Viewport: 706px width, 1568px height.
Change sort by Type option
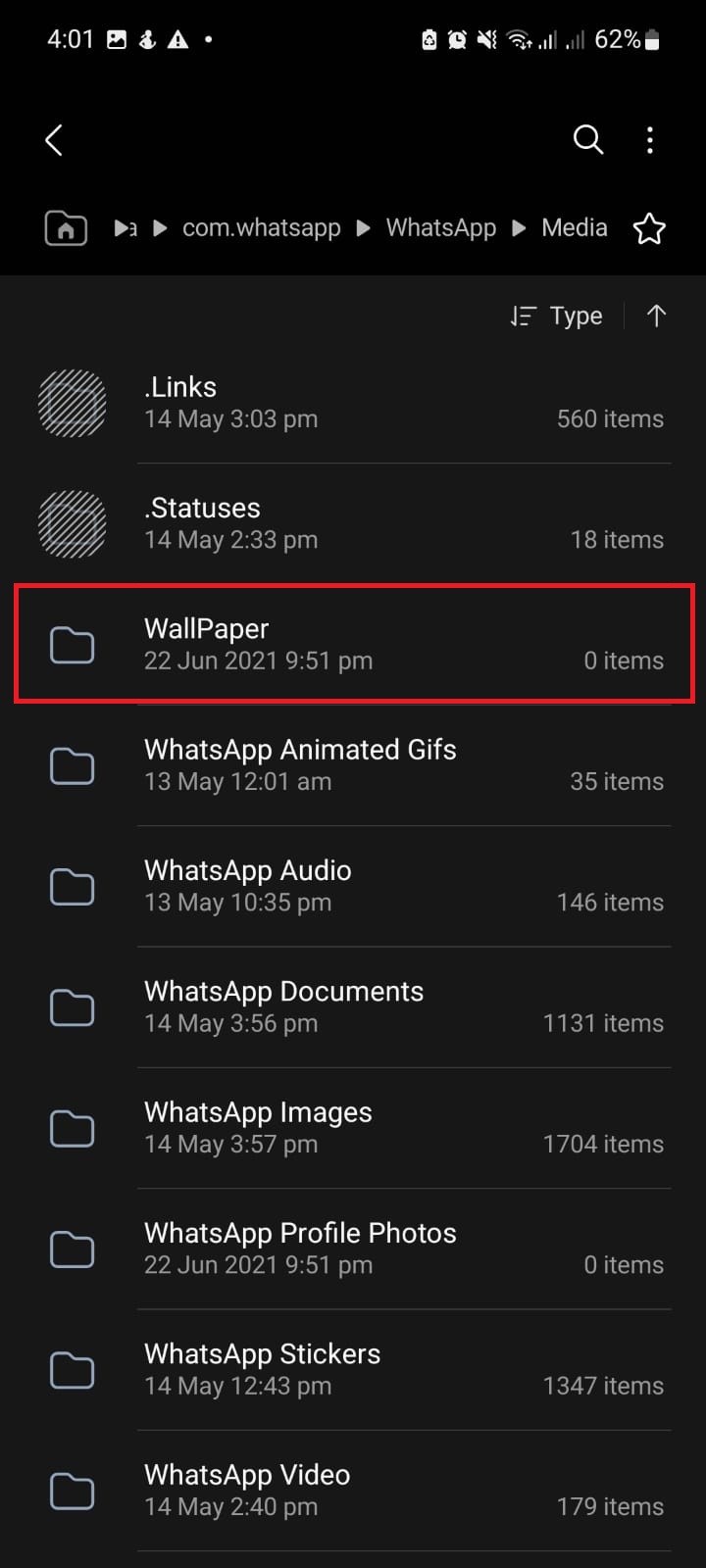tap(556, 316)
